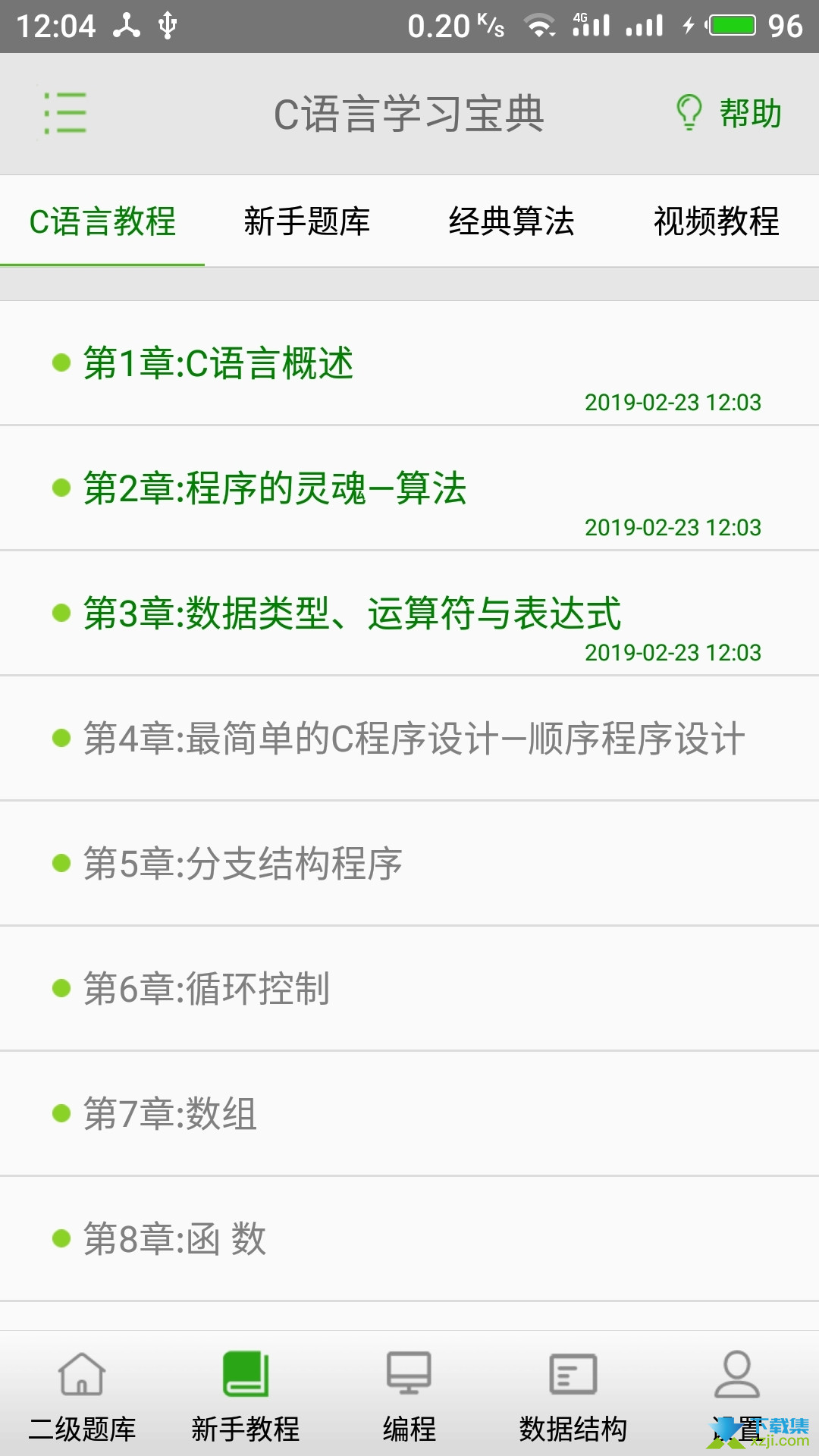819x1456 pixels.
Task: Open the settings profile tab
Action: click(x=737, y=1395)
